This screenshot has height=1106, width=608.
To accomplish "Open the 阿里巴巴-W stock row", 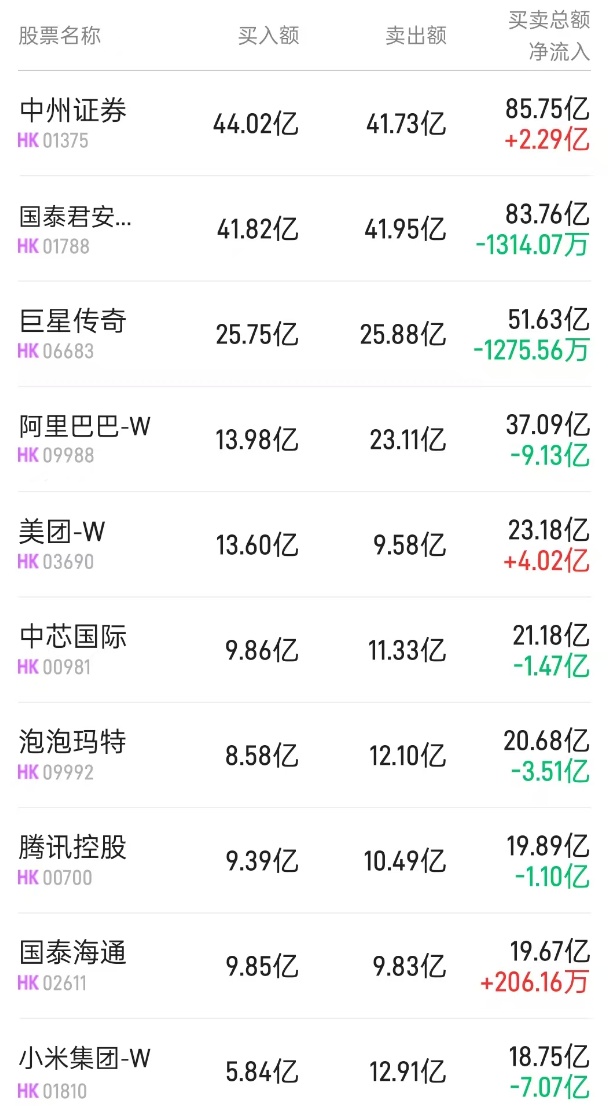I will 85,427.
